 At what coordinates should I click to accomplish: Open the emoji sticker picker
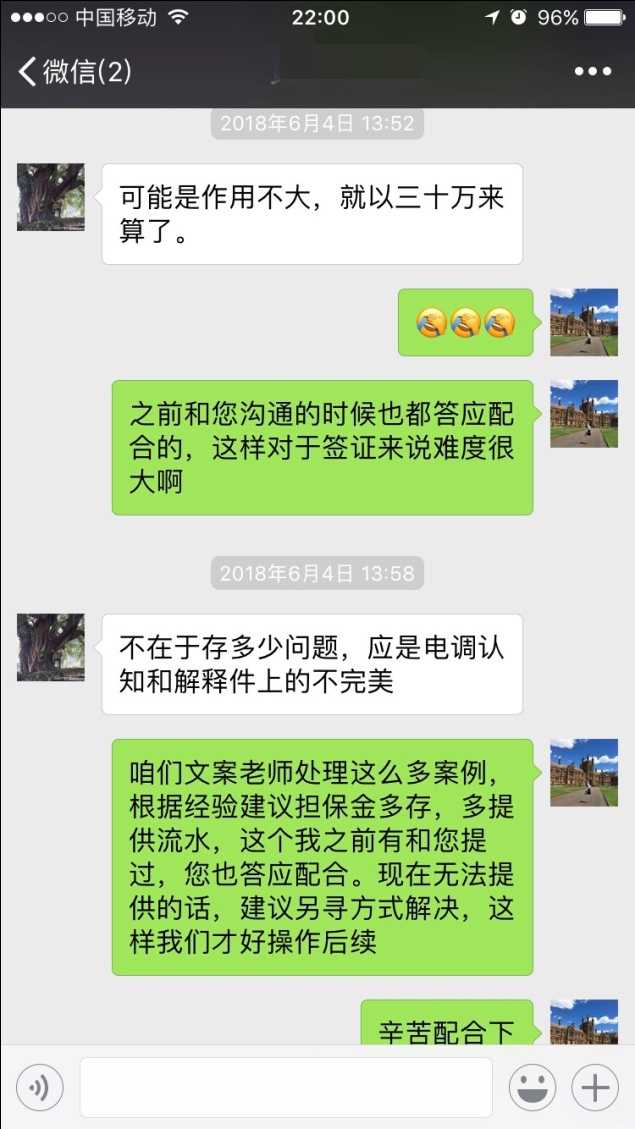point(532,1087)
